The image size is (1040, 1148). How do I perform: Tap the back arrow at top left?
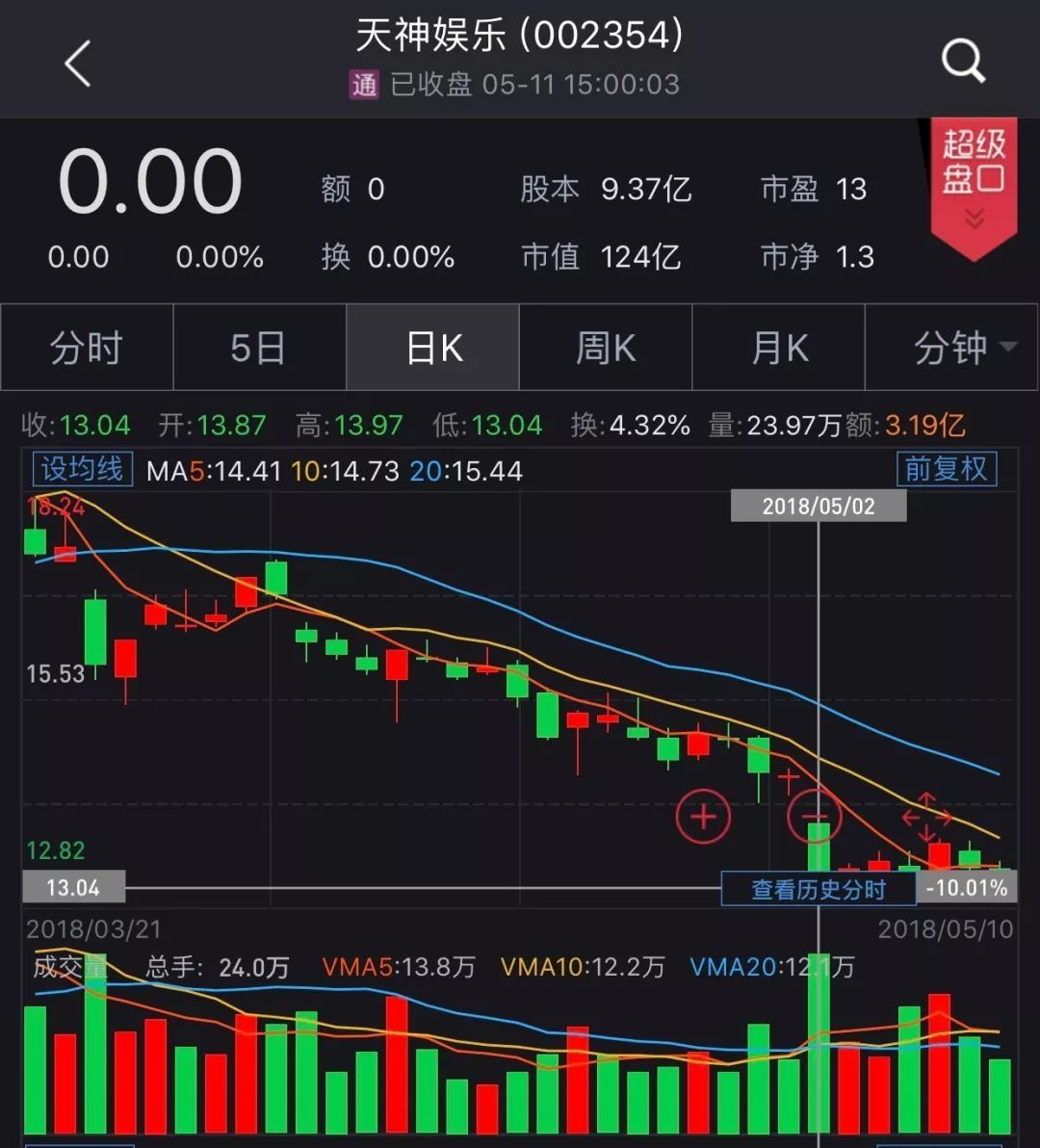(x=77, y=64)
